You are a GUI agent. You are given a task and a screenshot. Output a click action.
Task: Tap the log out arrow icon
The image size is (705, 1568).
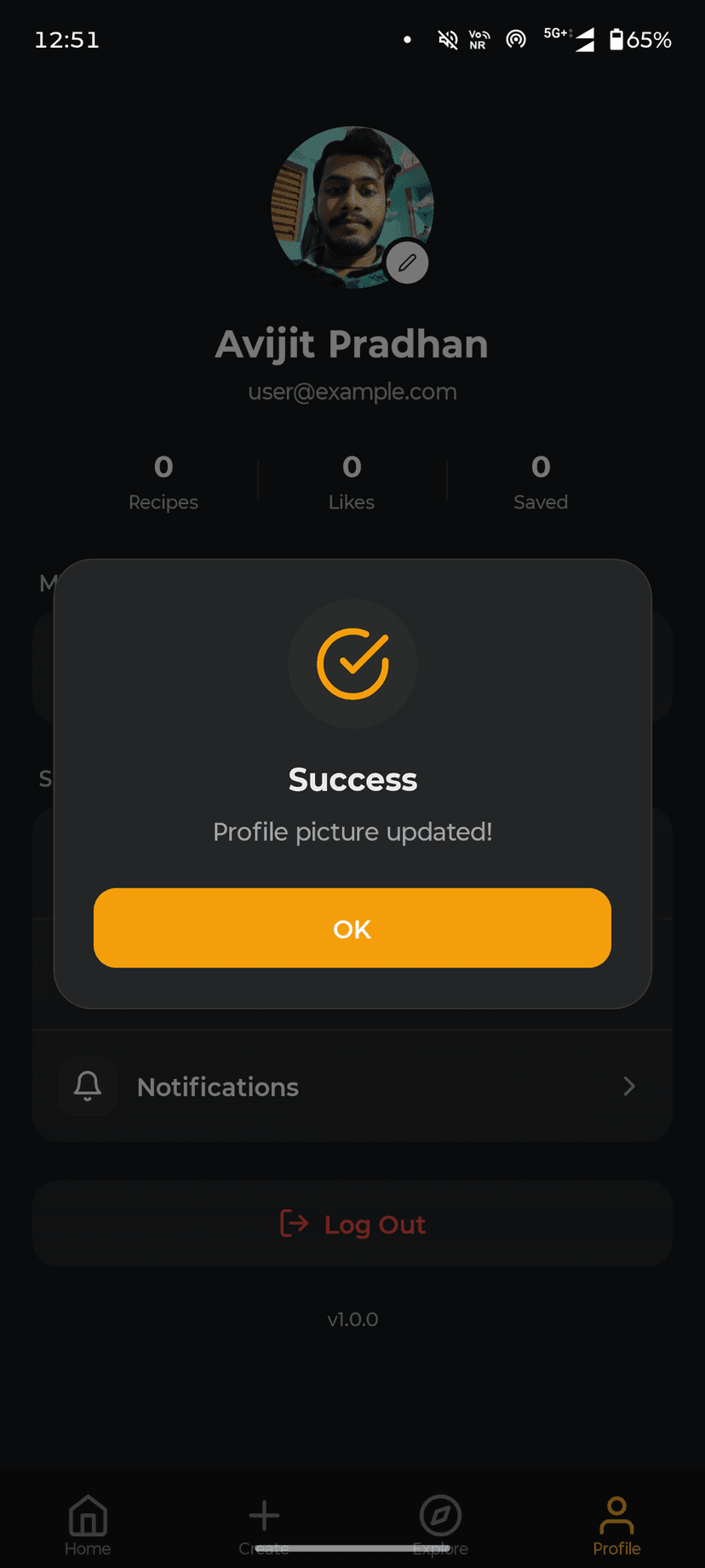[294, 1224]
